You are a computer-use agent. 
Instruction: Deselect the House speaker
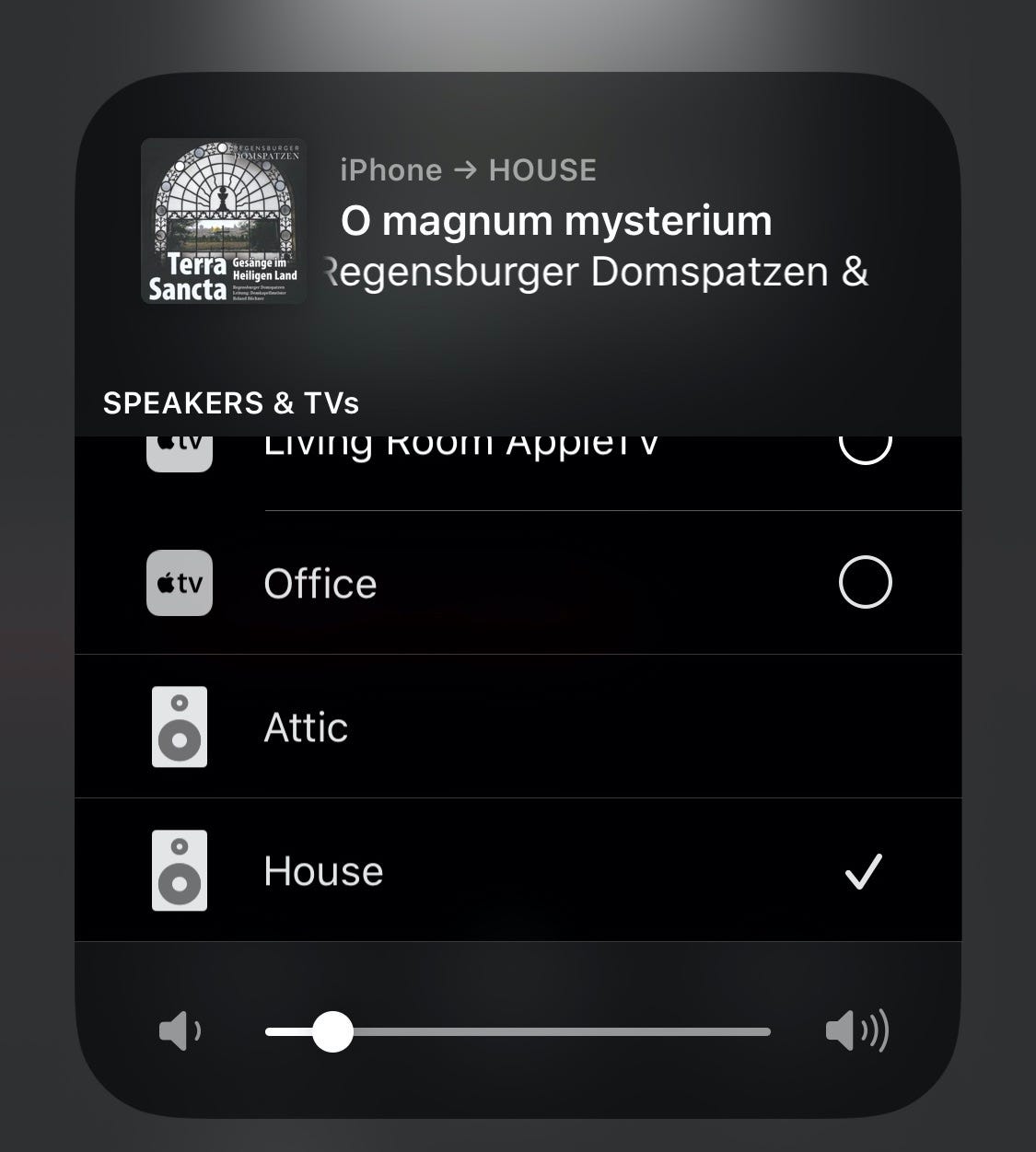tap(863, 871)
